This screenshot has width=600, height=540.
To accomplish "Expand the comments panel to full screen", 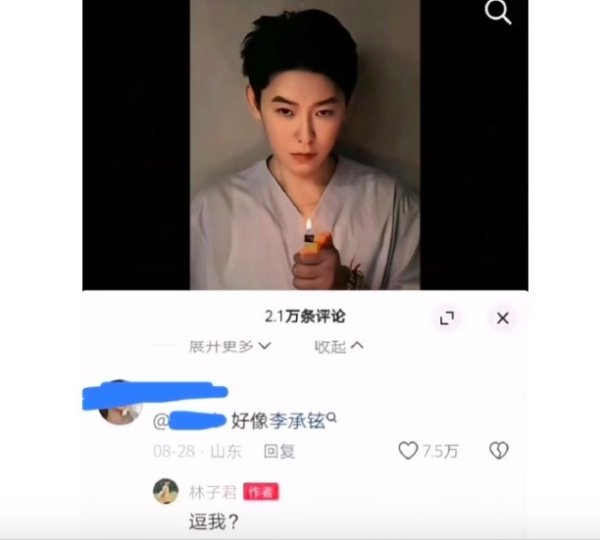I will (x=447, y=318).
